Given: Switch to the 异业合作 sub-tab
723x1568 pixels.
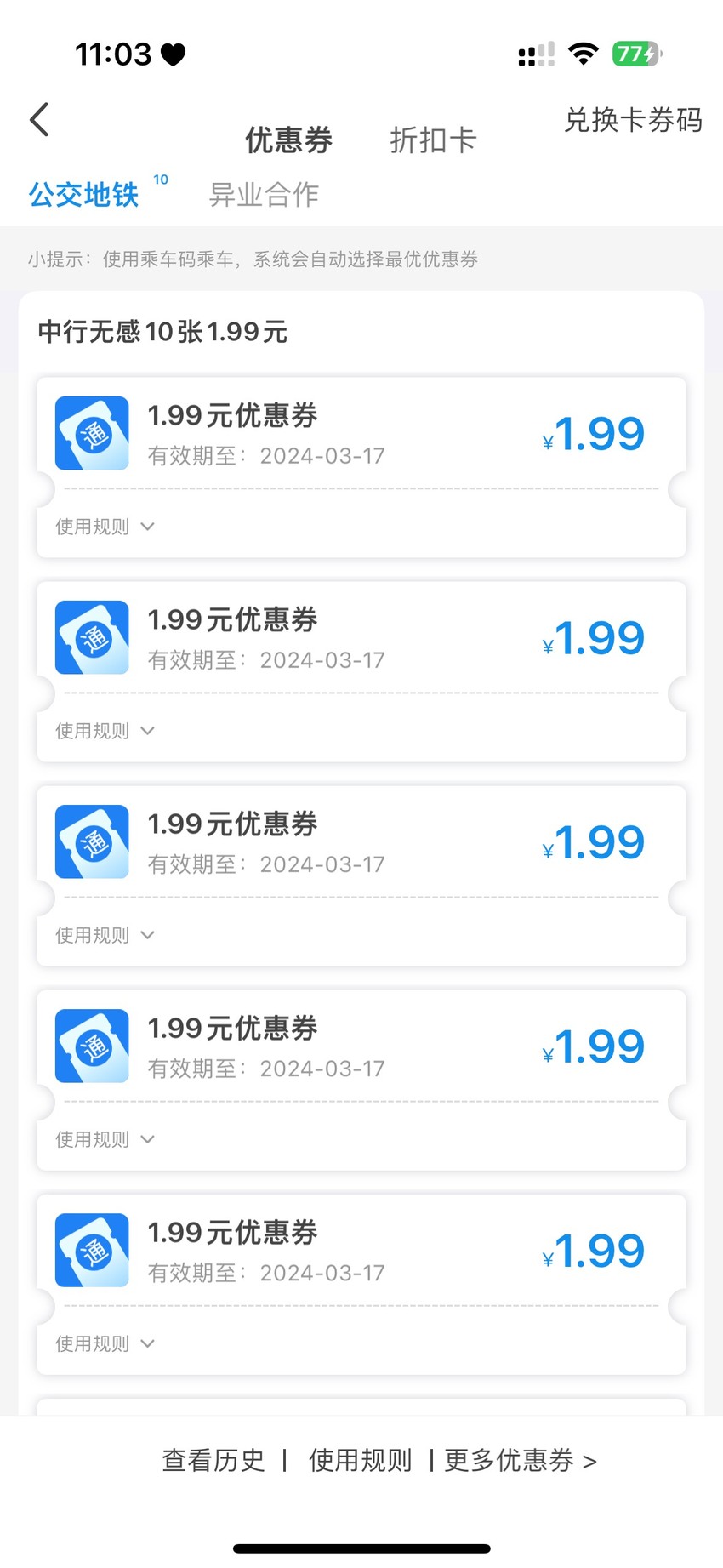Looking at the screenshot, I should click(264, 195).
